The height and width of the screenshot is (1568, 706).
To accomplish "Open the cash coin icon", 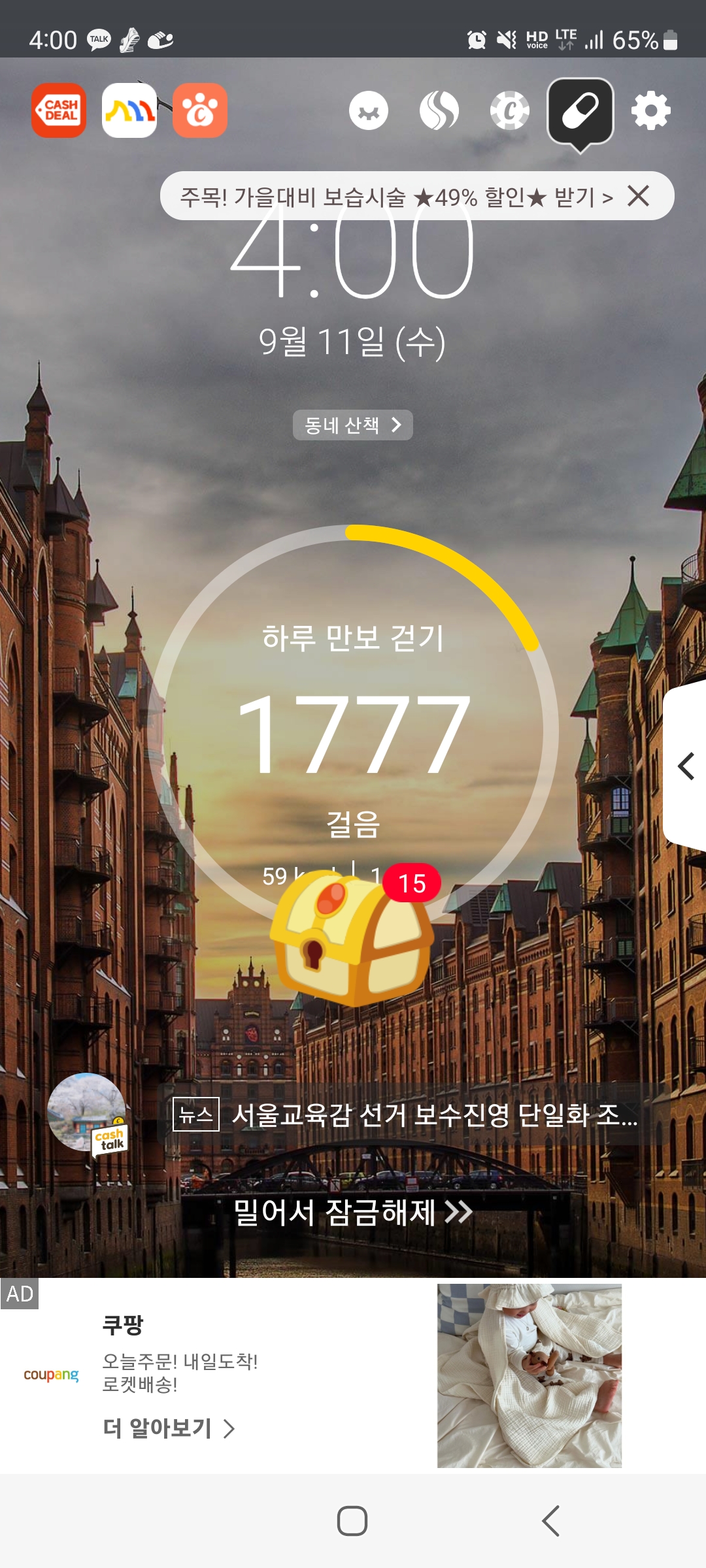I will tap(510, 111).
